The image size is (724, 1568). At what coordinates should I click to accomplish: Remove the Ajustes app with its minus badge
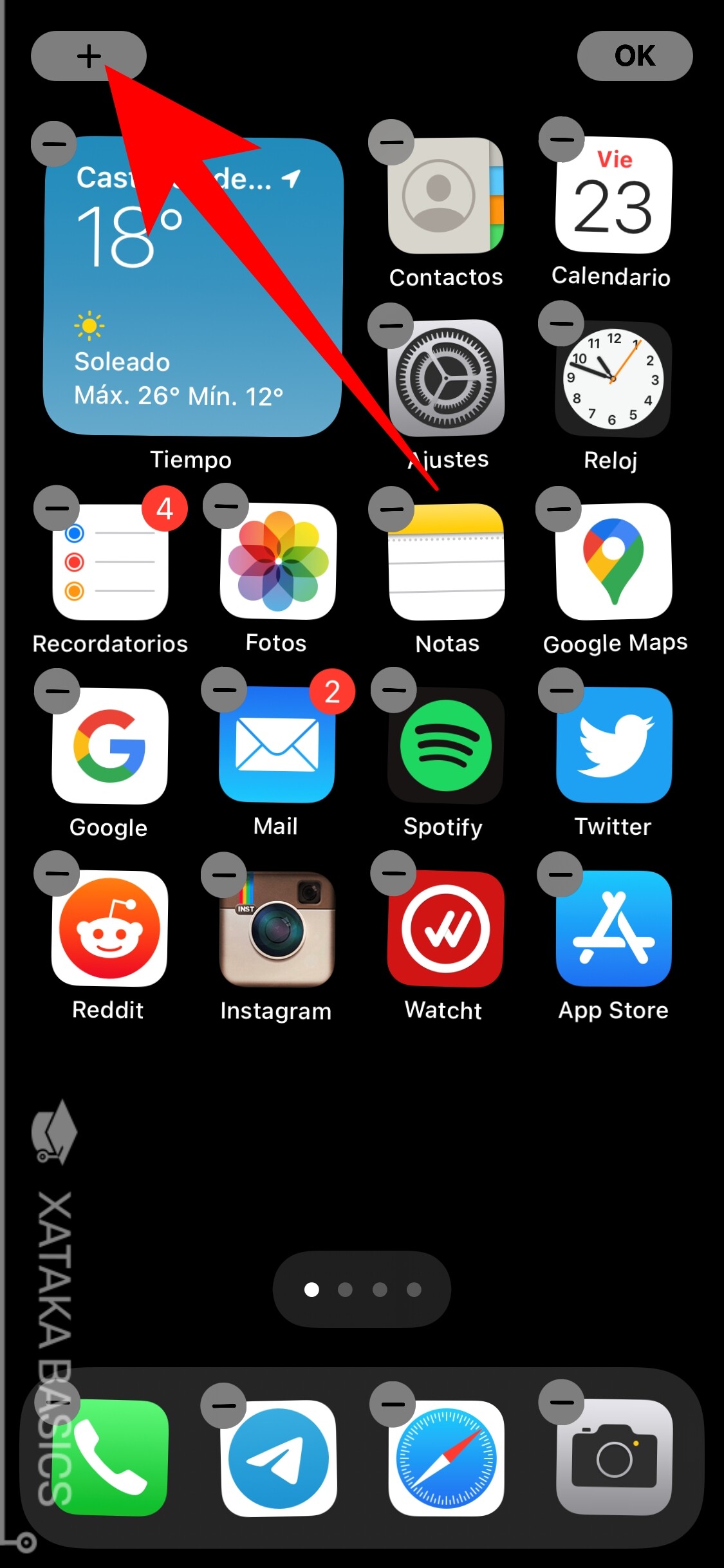click(x=392, y=326)
